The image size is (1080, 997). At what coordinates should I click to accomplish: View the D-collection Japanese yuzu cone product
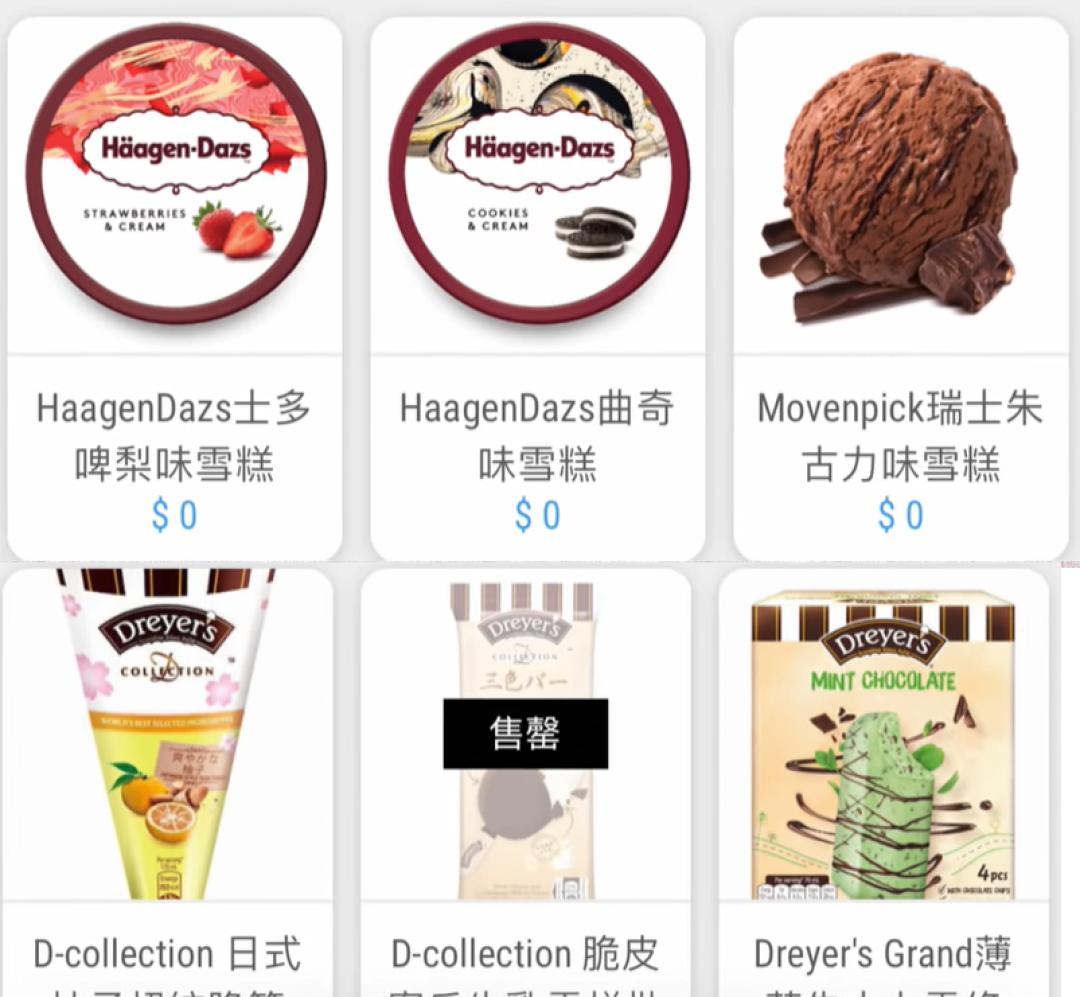click(167, 780)
